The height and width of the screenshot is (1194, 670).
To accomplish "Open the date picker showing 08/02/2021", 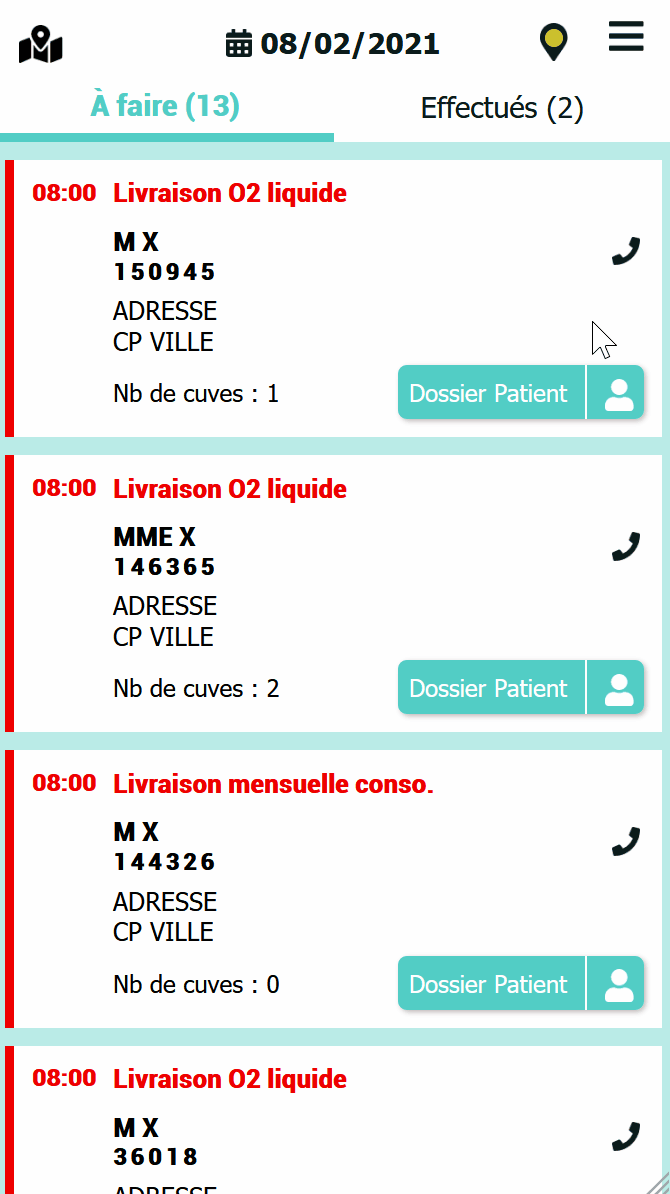I will 333,44.
